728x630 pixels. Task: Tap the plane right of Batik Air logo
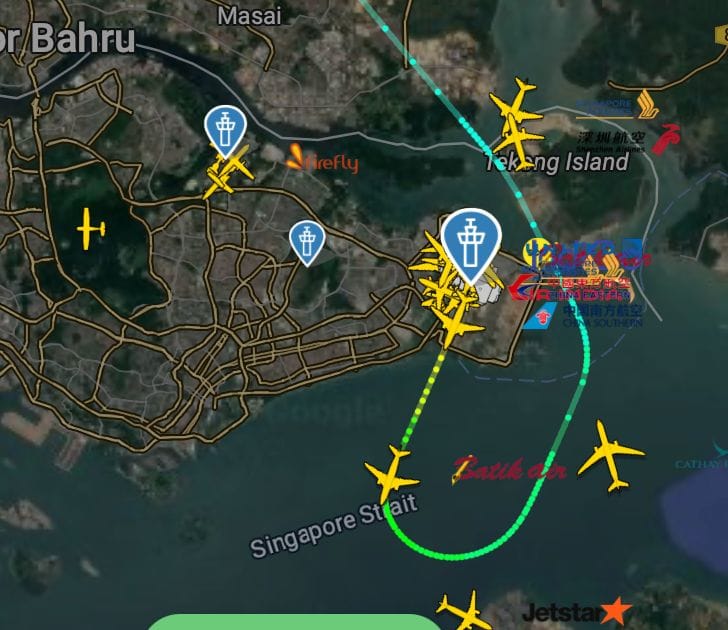click(x=609, y=456)
